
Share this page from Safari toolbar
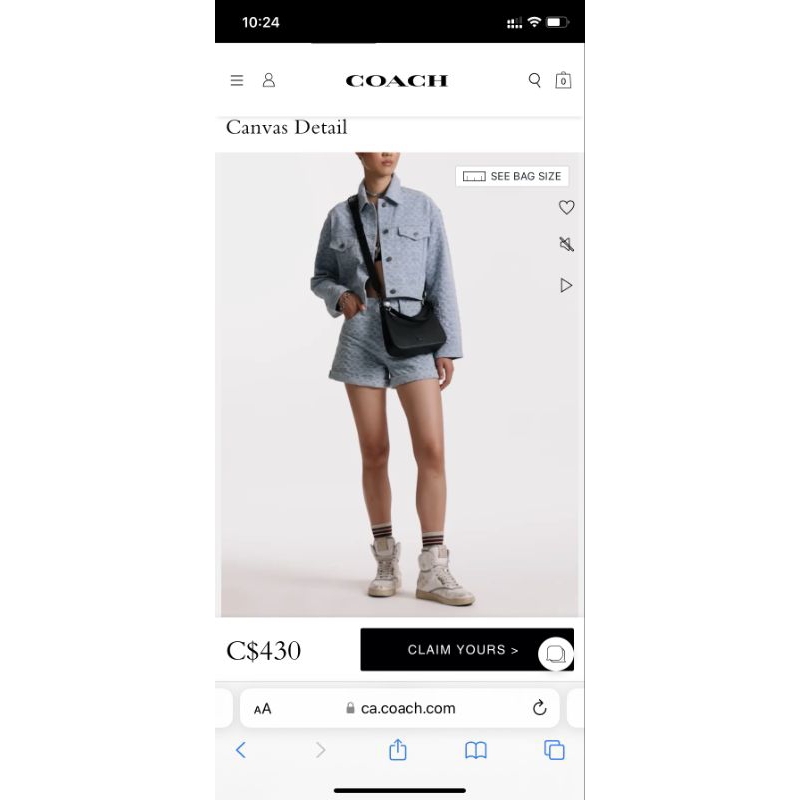pyautogui.click(x=398, y=750)
